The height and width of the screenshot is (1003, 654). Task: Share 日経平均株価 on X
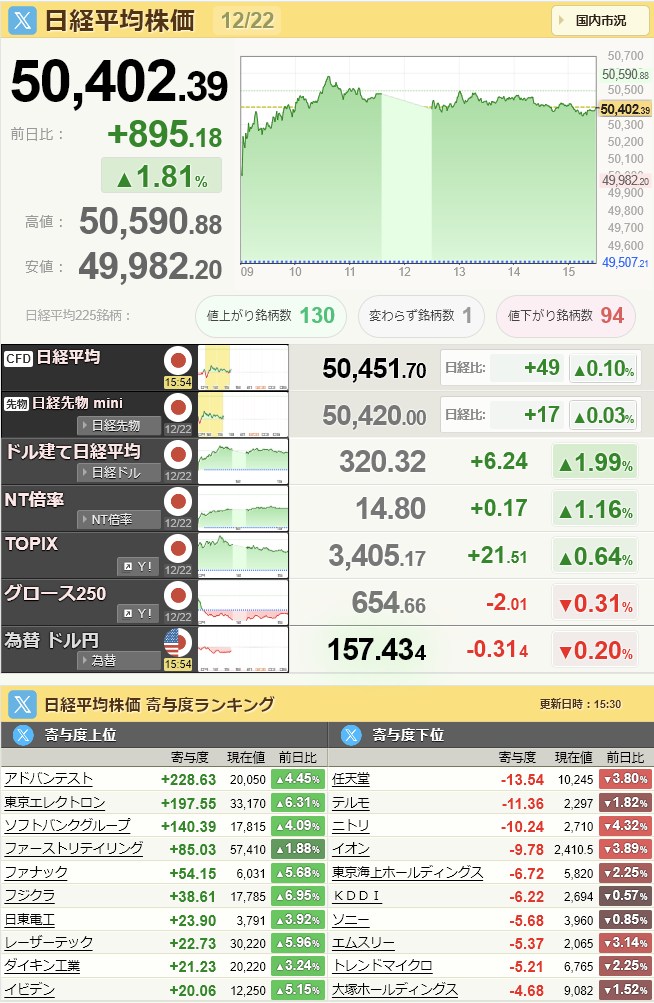coord(23,20)
